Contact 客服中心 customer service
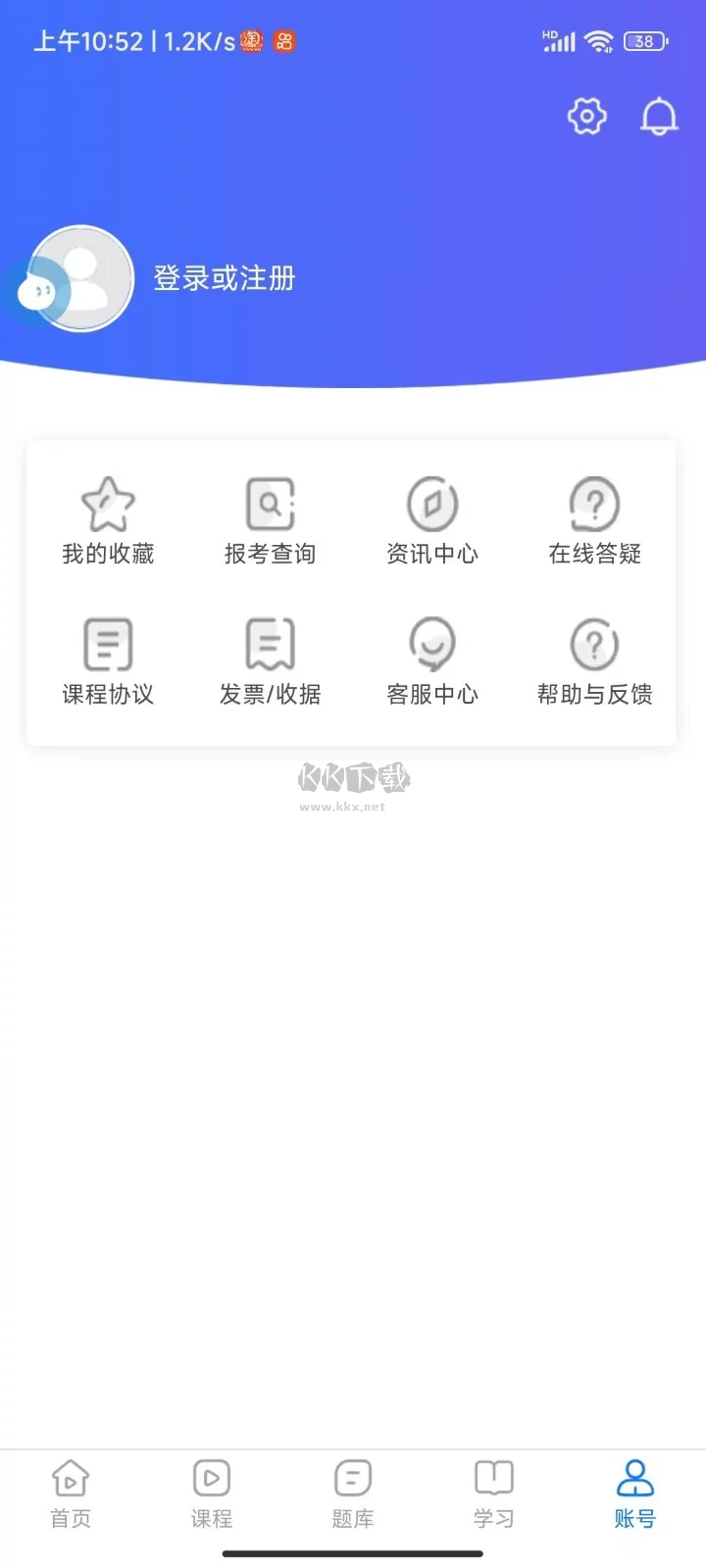Screen dimensions: 706x1568 coord(432,659)
